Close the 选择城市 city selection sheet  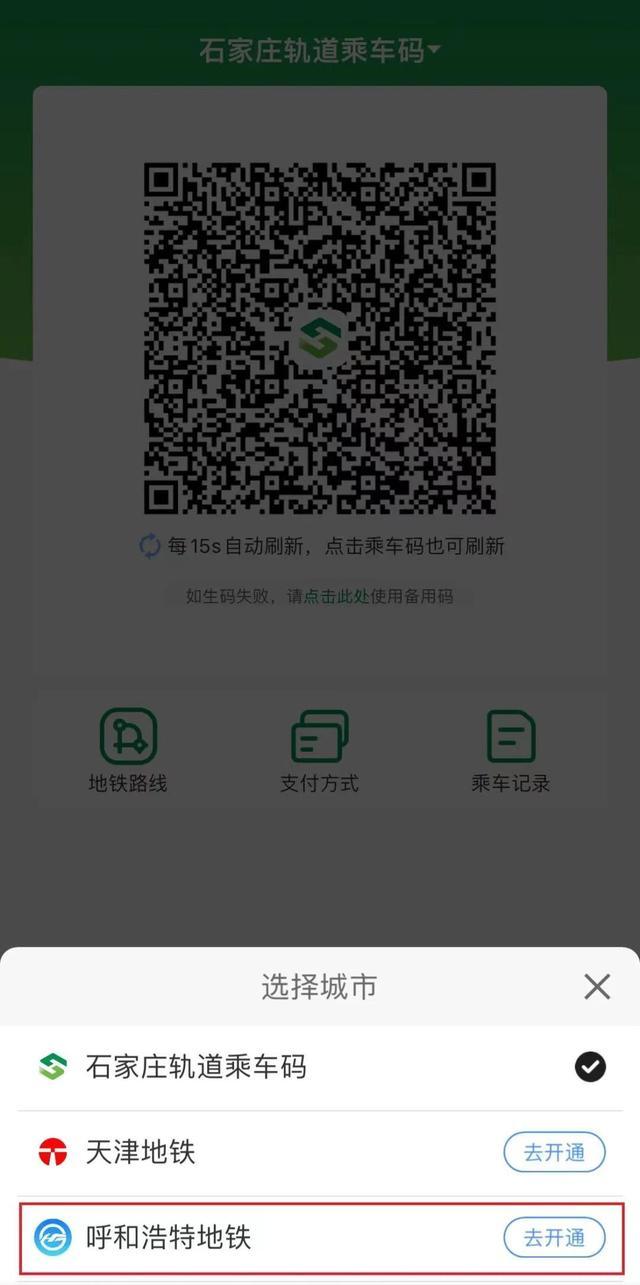click(597, 987)
